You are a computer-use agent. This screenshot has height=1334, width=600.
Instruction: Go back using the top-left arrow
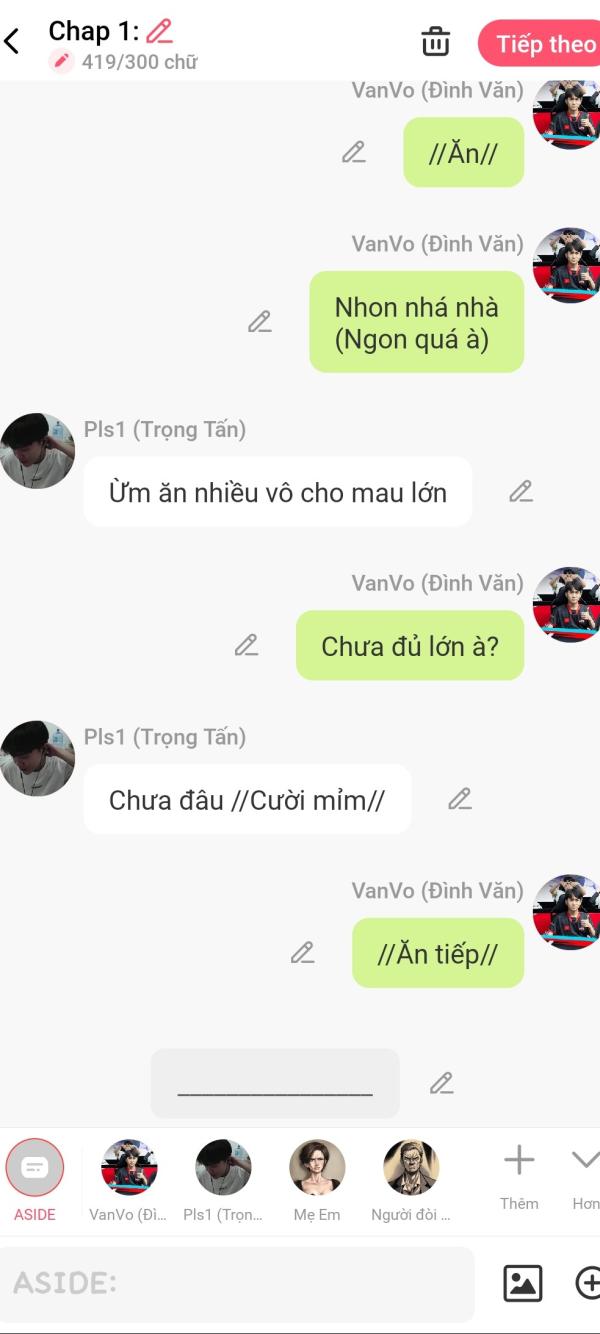click(13, 42)
